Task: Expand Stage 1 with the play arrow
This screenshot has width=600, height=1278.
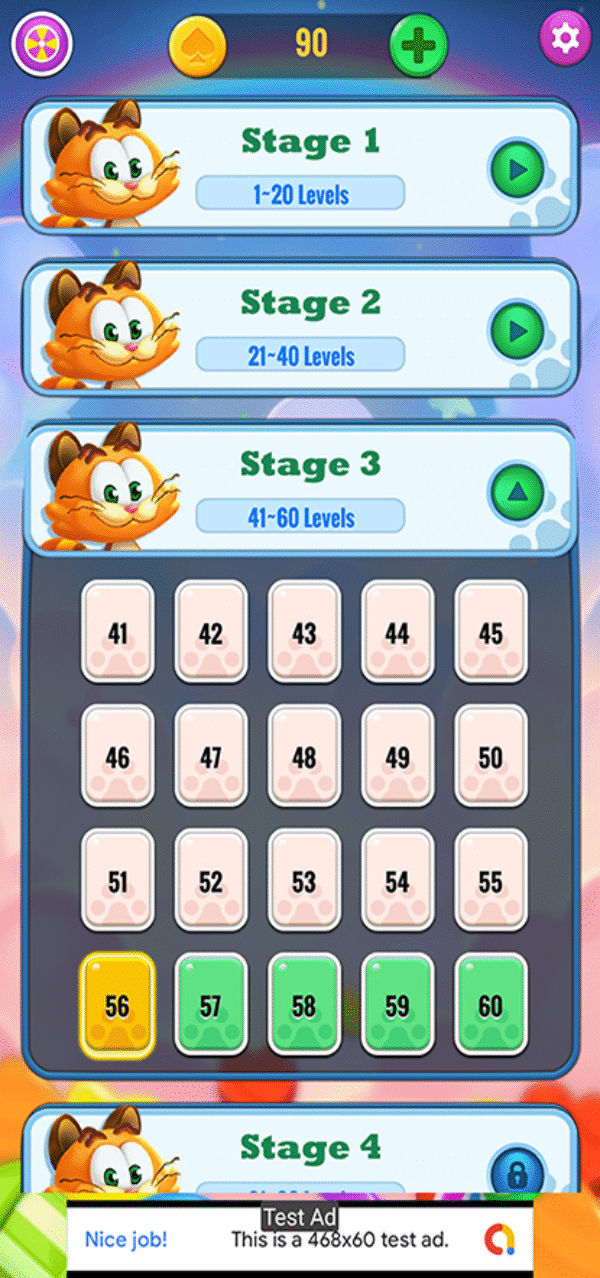Action: 517,170
